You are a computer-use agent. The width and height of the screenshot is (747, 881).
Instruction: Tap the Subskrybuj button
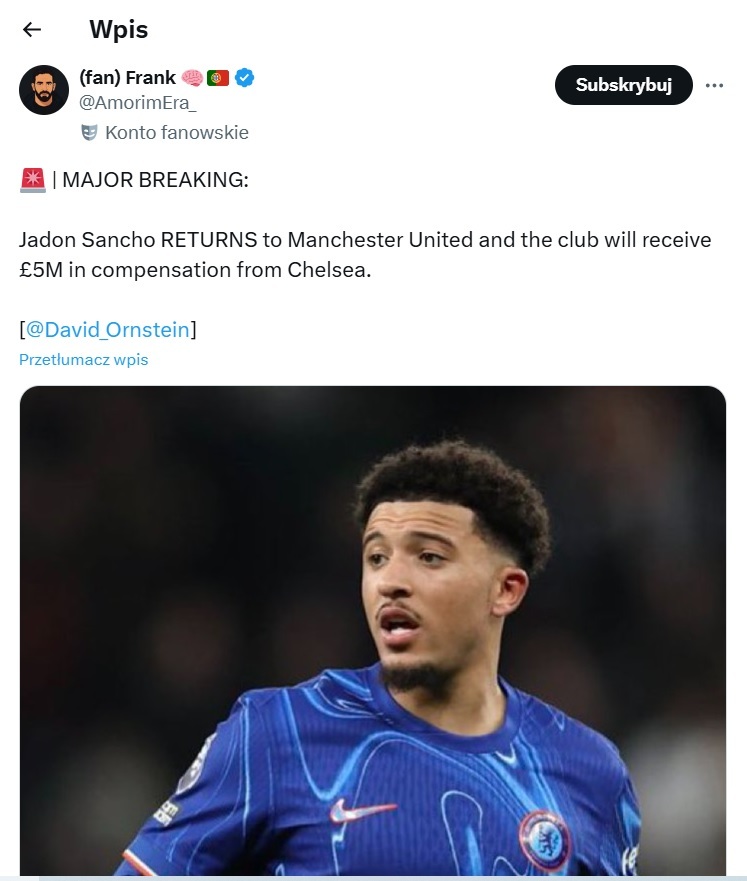pyautogui.click(x=624, y=86)
